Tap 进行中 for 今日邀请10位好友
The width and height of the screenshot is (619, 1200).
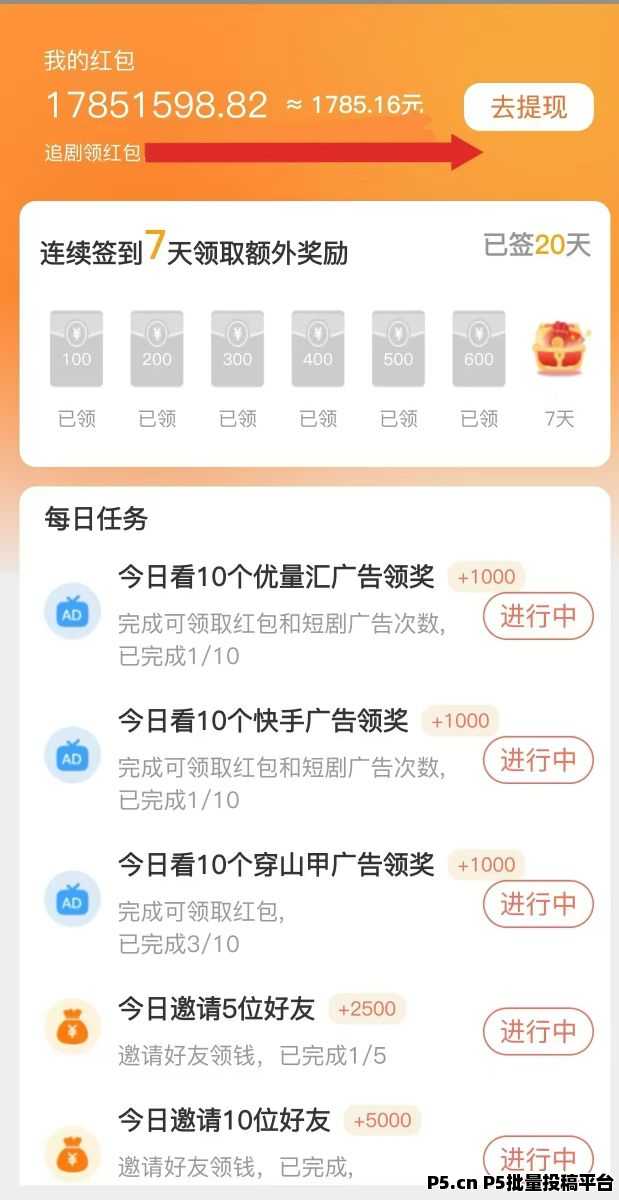tap(538, 1159)
